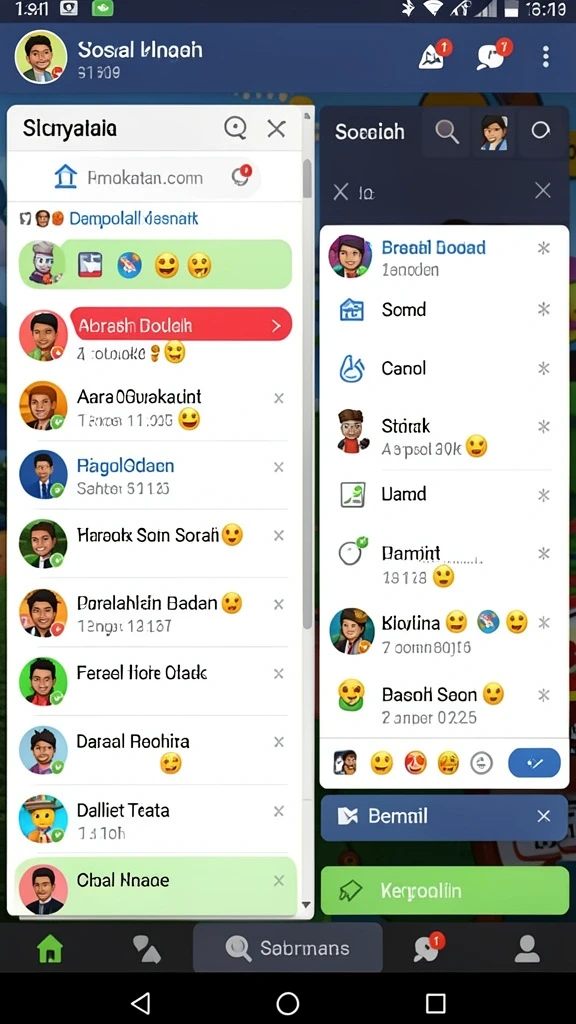Tap the search icon in the Soceiah panel

click(447, 131)
